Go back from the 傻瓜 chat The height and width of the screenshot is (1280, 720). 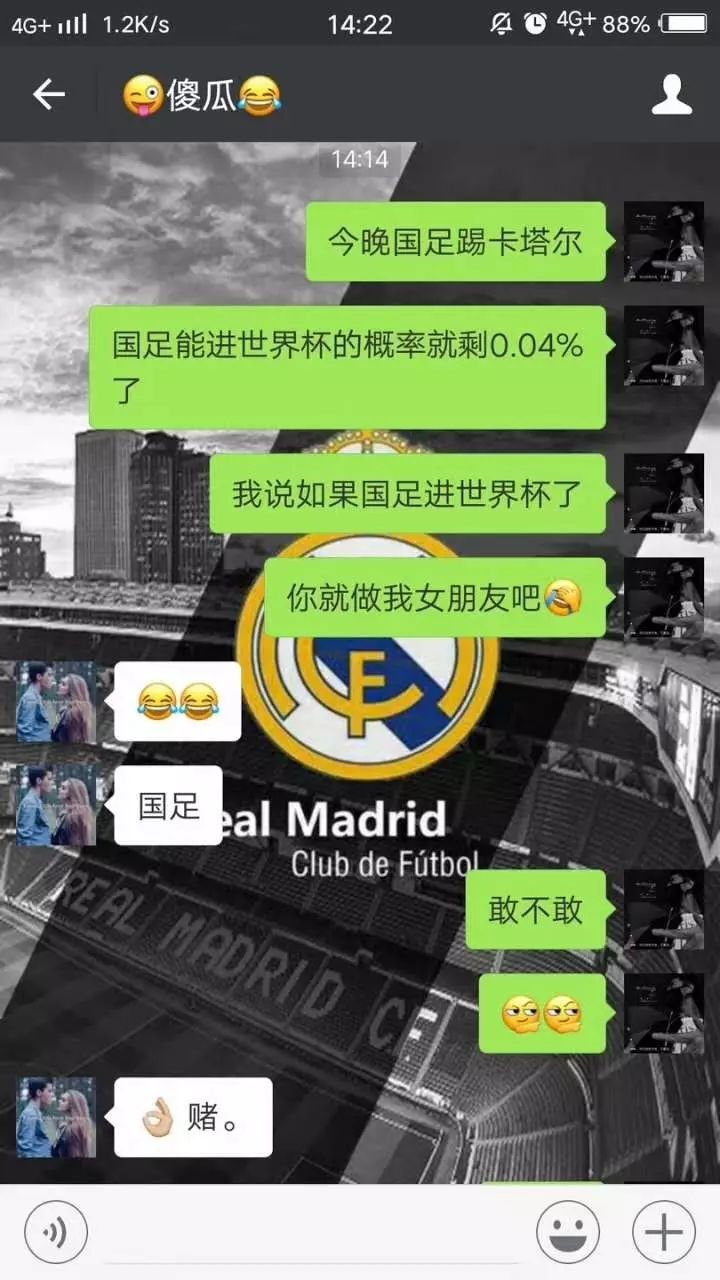click(48, 95)
